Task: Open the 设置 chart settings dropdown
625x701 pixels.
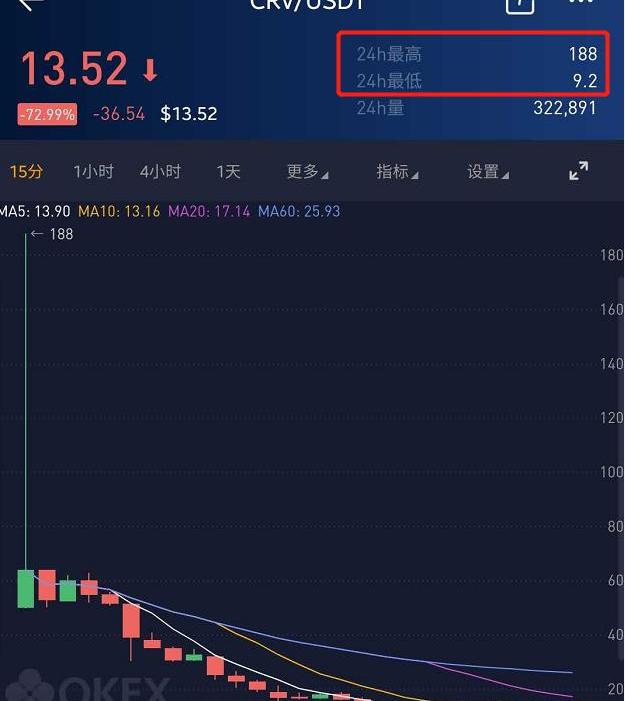Action: coord(488,172)
